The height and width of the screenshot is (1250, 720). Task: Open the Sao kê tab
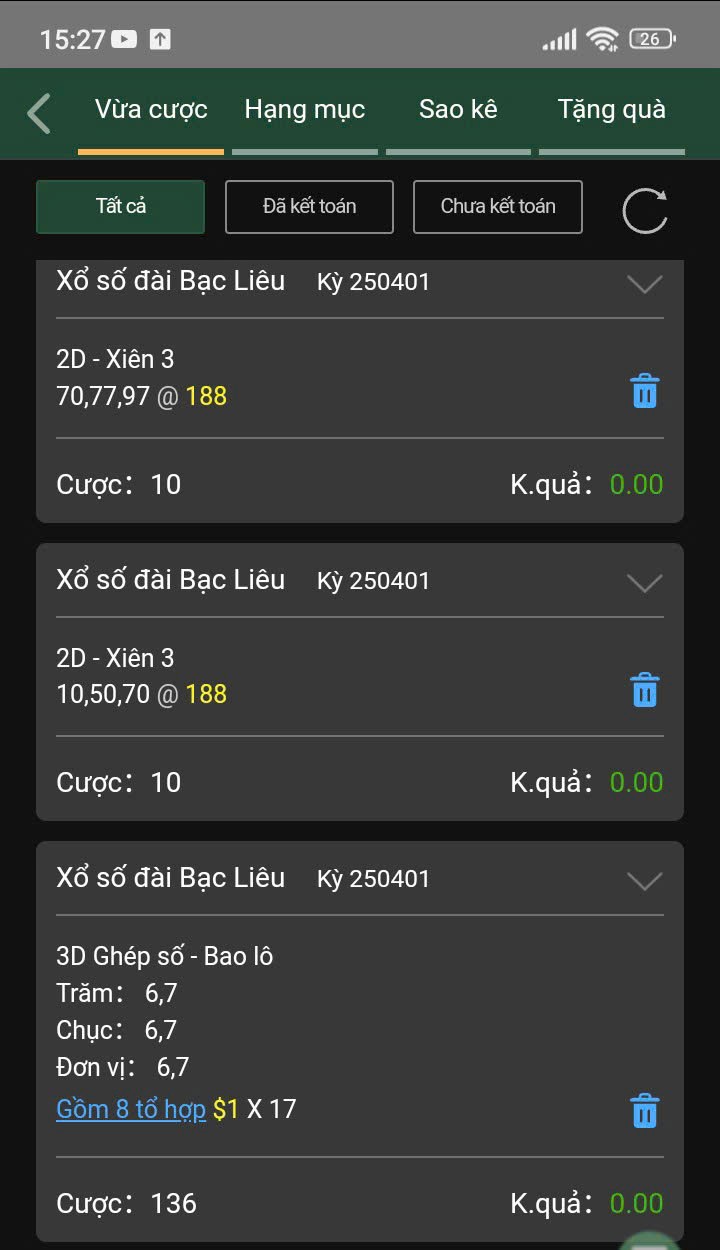[x=458, y=110]
